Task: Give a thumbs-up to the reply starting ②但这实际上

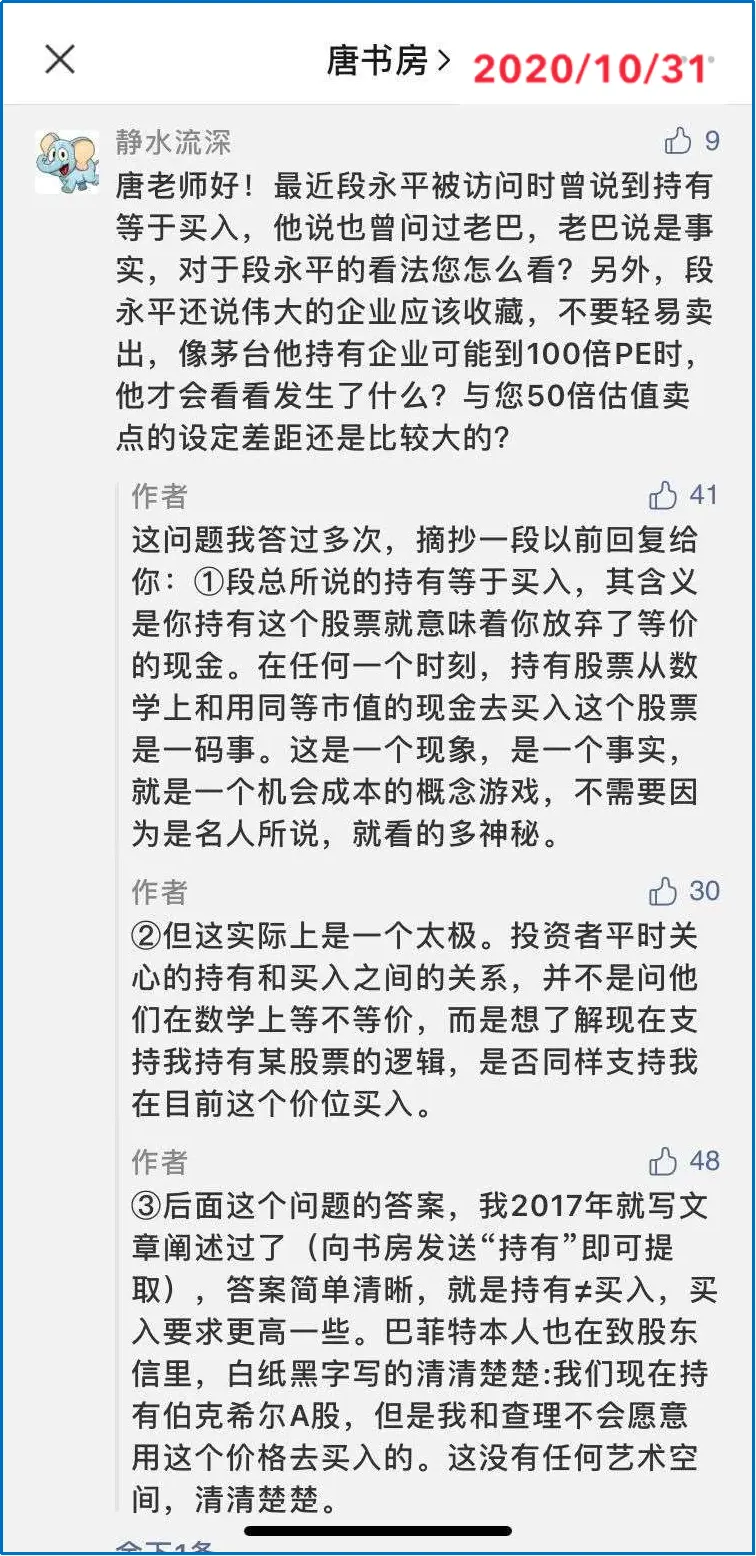Action: (663, 890)
